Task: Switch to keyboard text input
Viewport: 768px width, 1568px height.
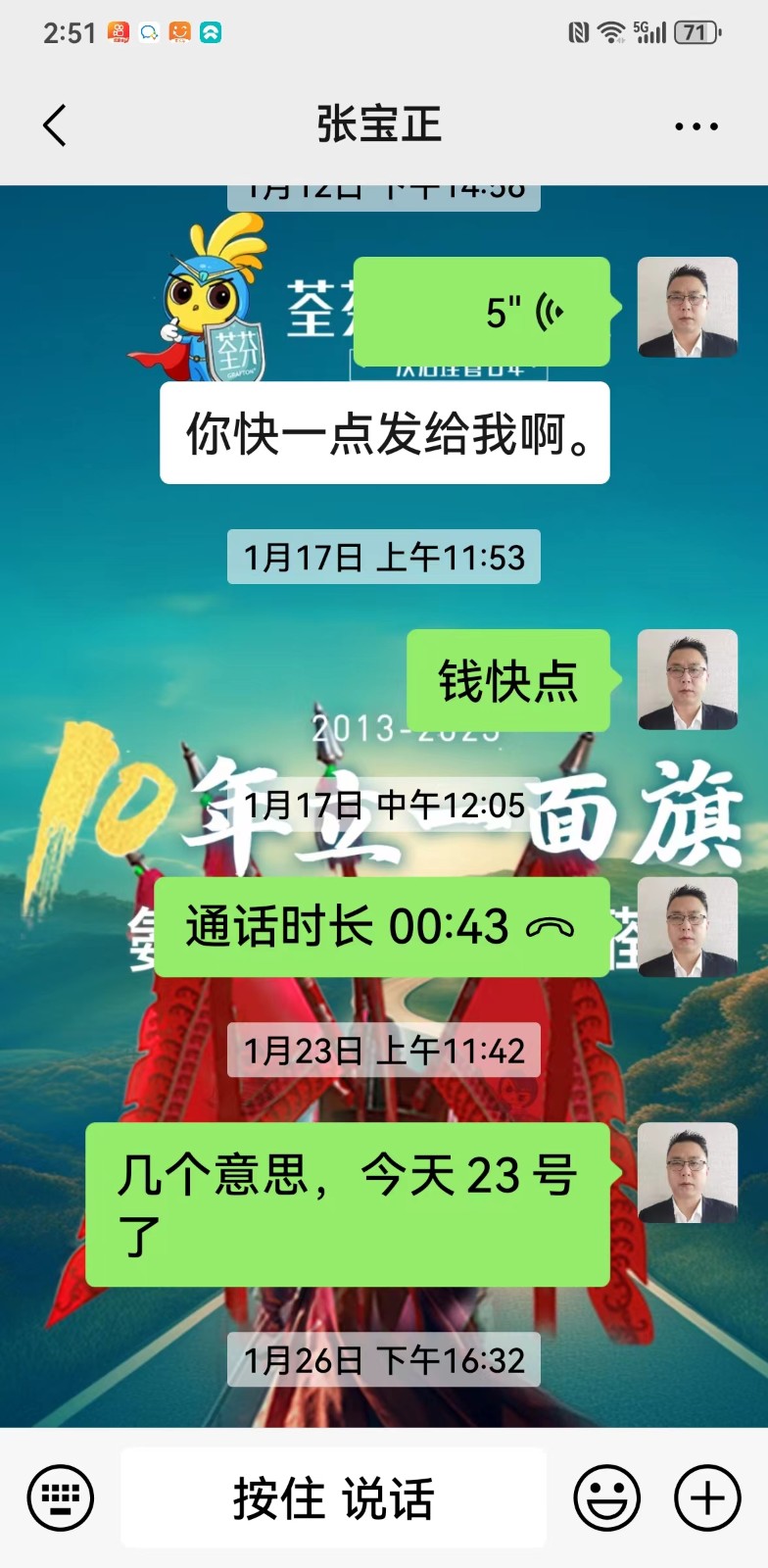Action: tap(61, 1497)
